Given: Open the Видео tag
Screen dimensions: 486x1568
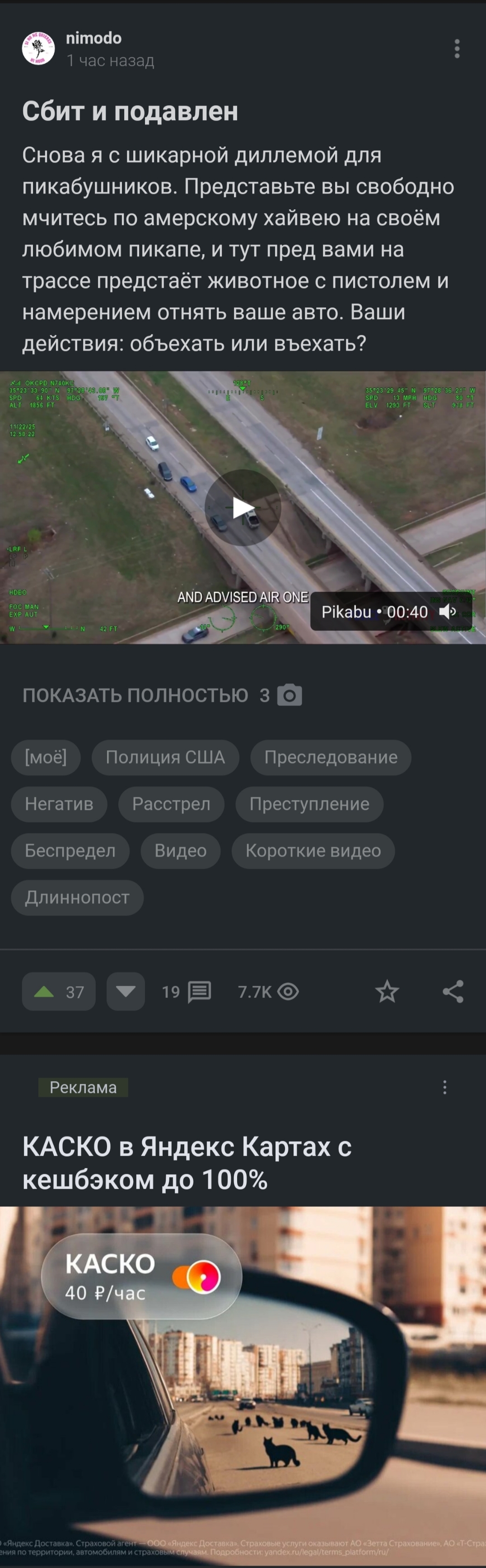Looking at the screenshot, I should [x=180, y=851].
